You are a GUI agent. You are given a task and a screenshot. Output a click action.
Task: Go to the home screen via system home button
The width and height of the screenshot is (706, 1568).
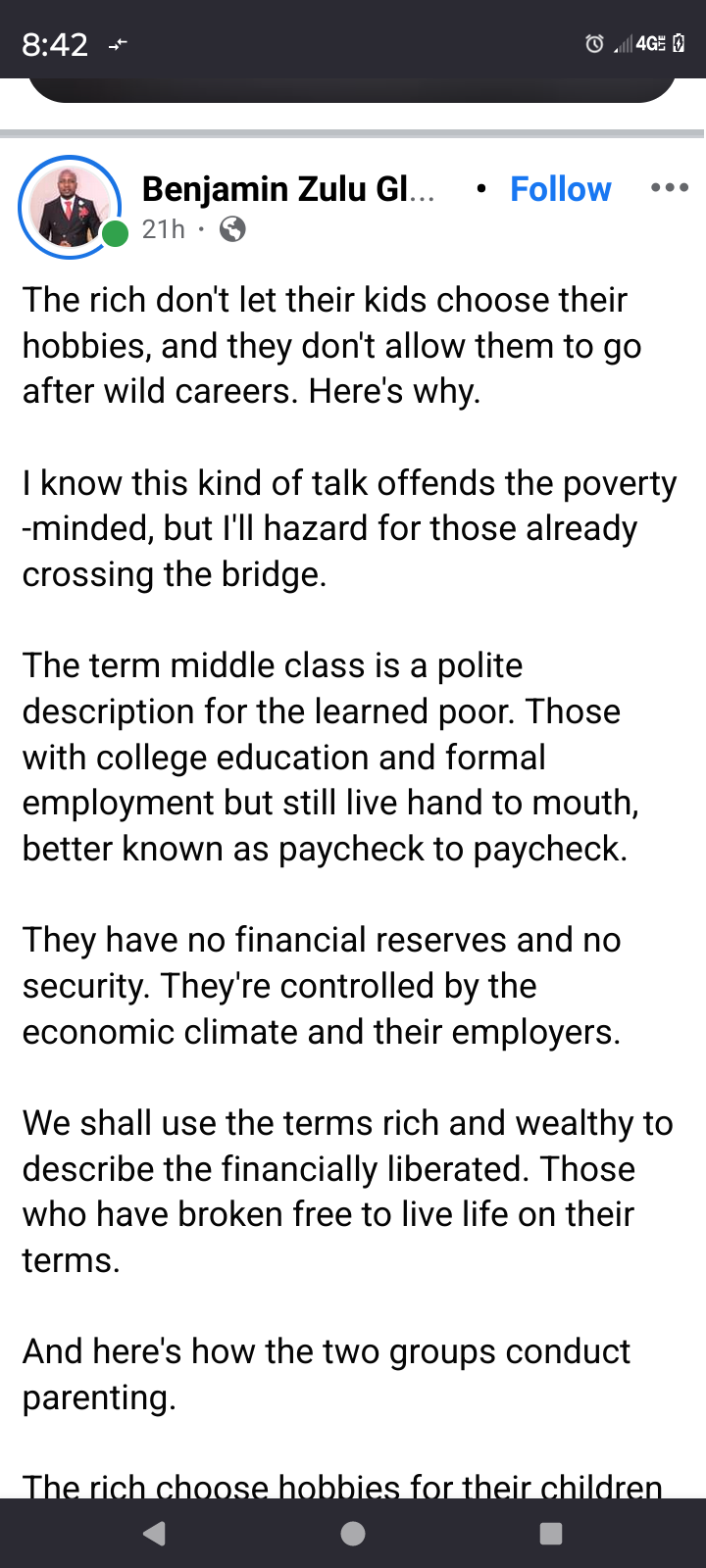tap(353, 1534)
